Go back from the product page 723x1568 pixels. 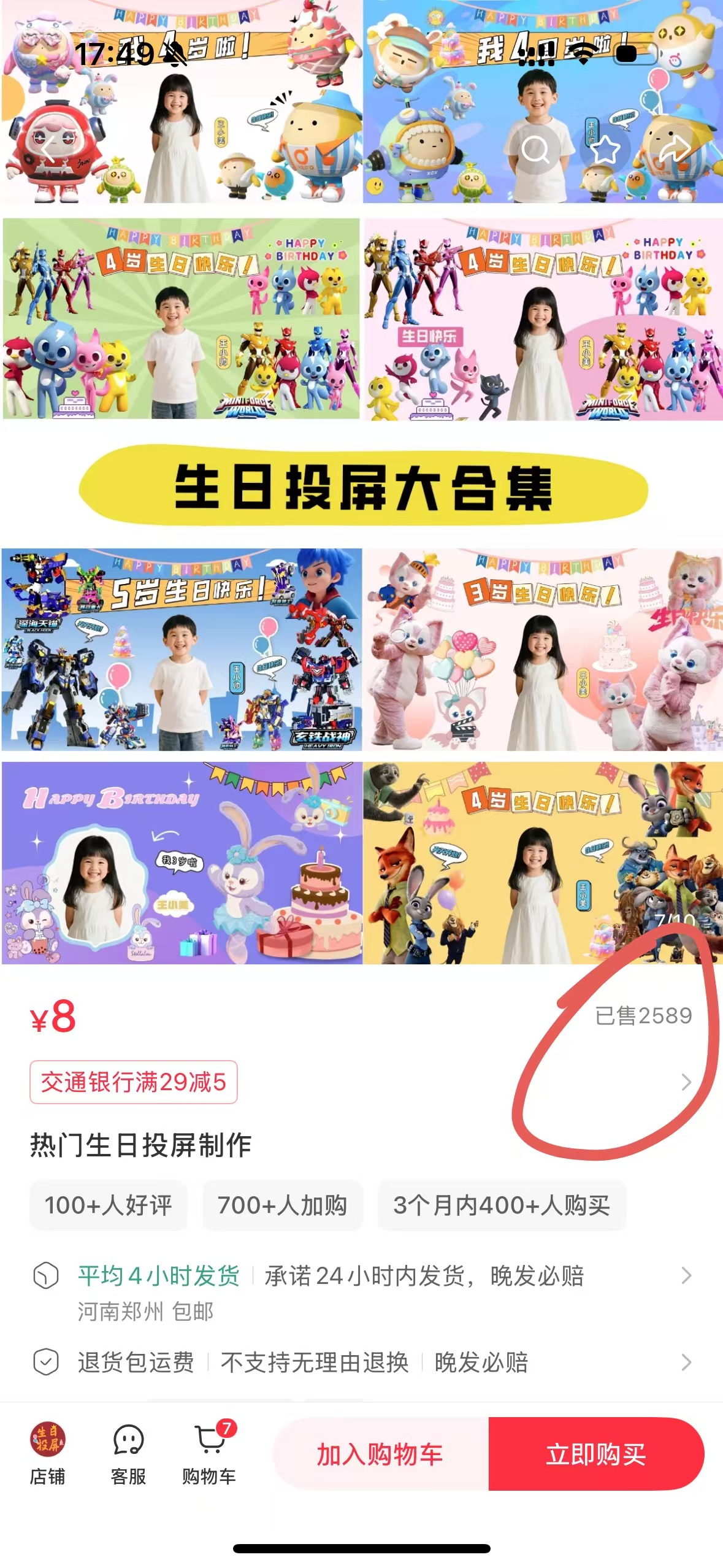pos(49,149)
